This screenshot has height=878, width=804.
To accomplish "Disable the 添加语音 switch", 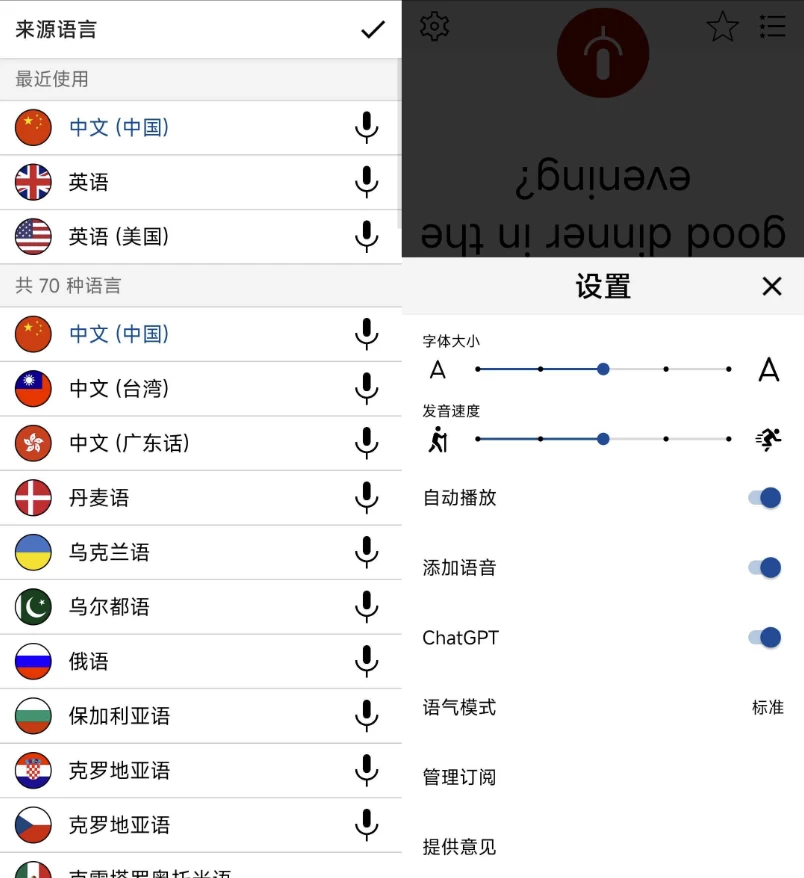I will pyautogui.click(x=765, y=567).
